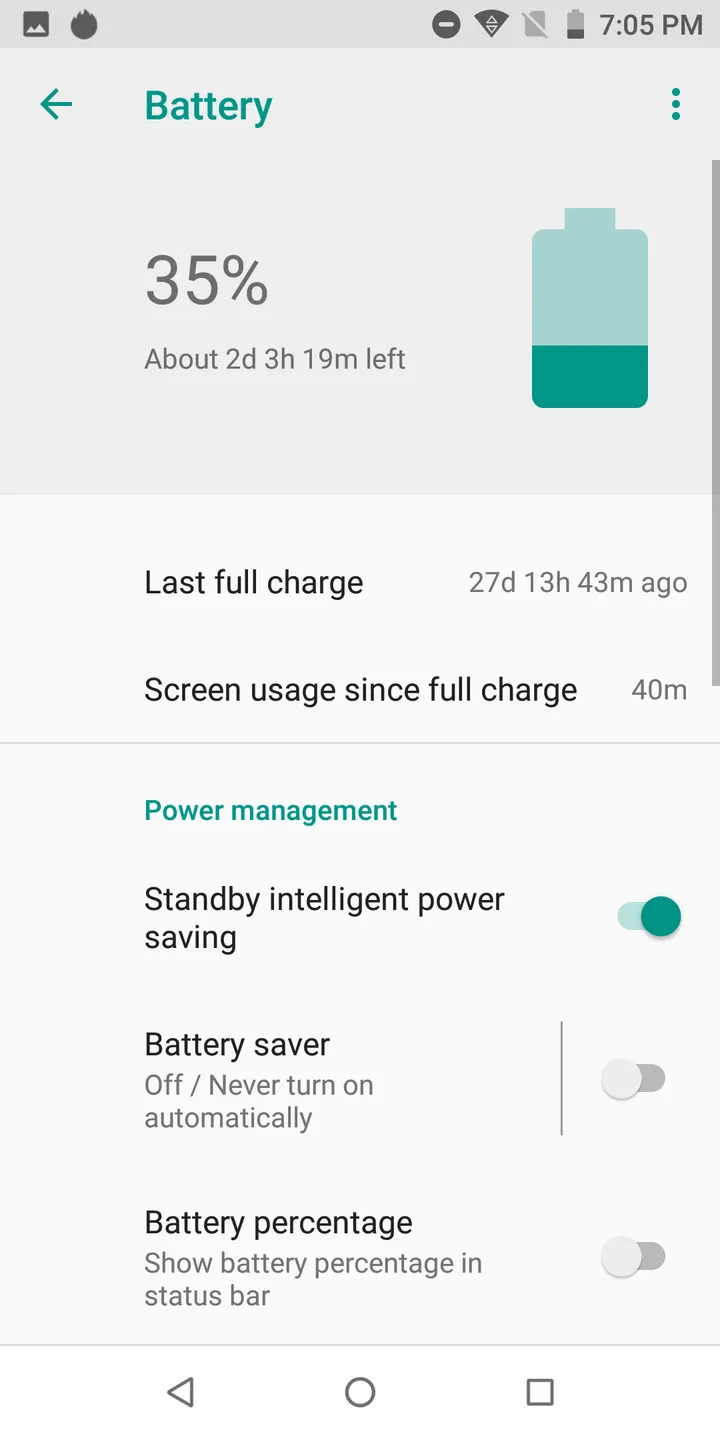Tap the screenshot notification icon
The height and width of the screenshot is (1440, 720).
[x=36, y=25]
